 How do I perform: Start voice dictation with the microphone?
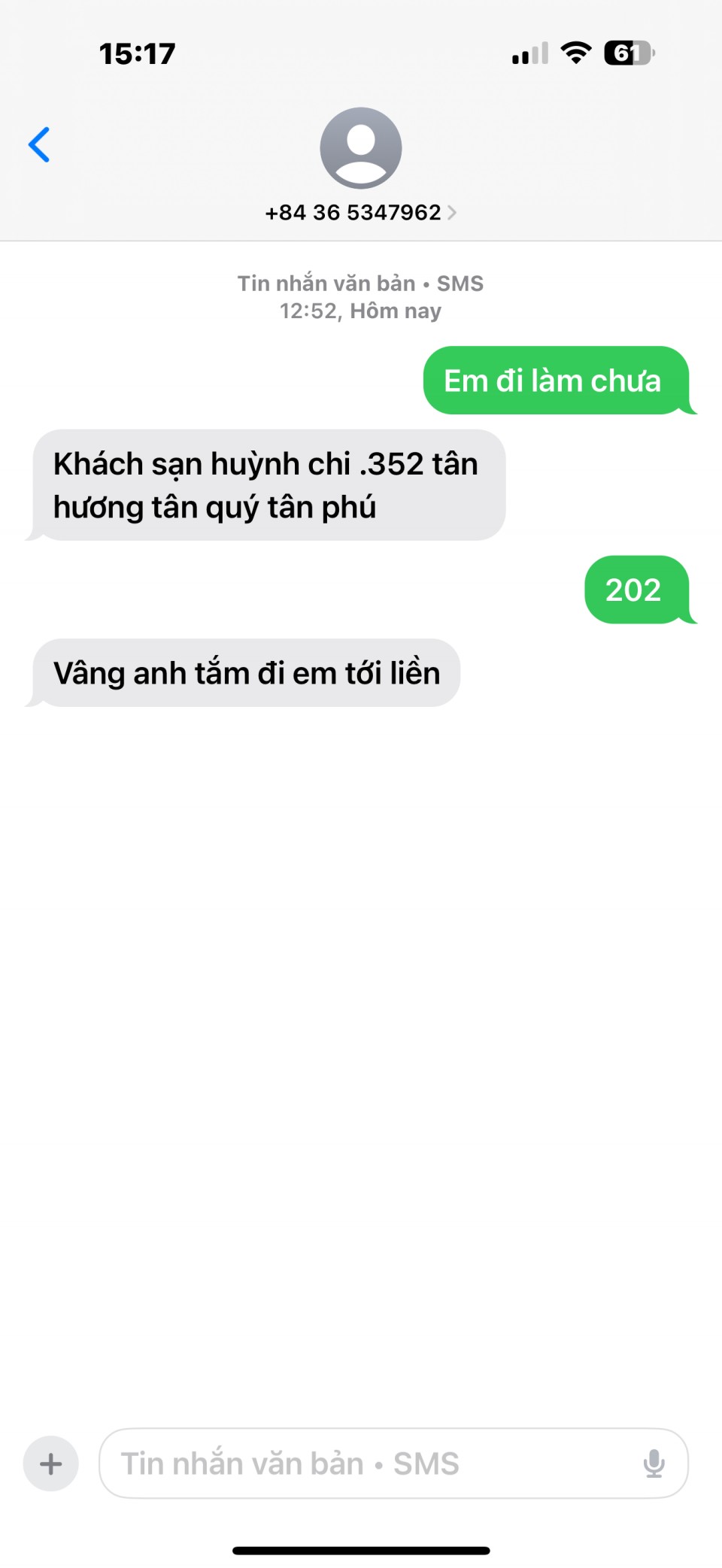click(654, 1463)
